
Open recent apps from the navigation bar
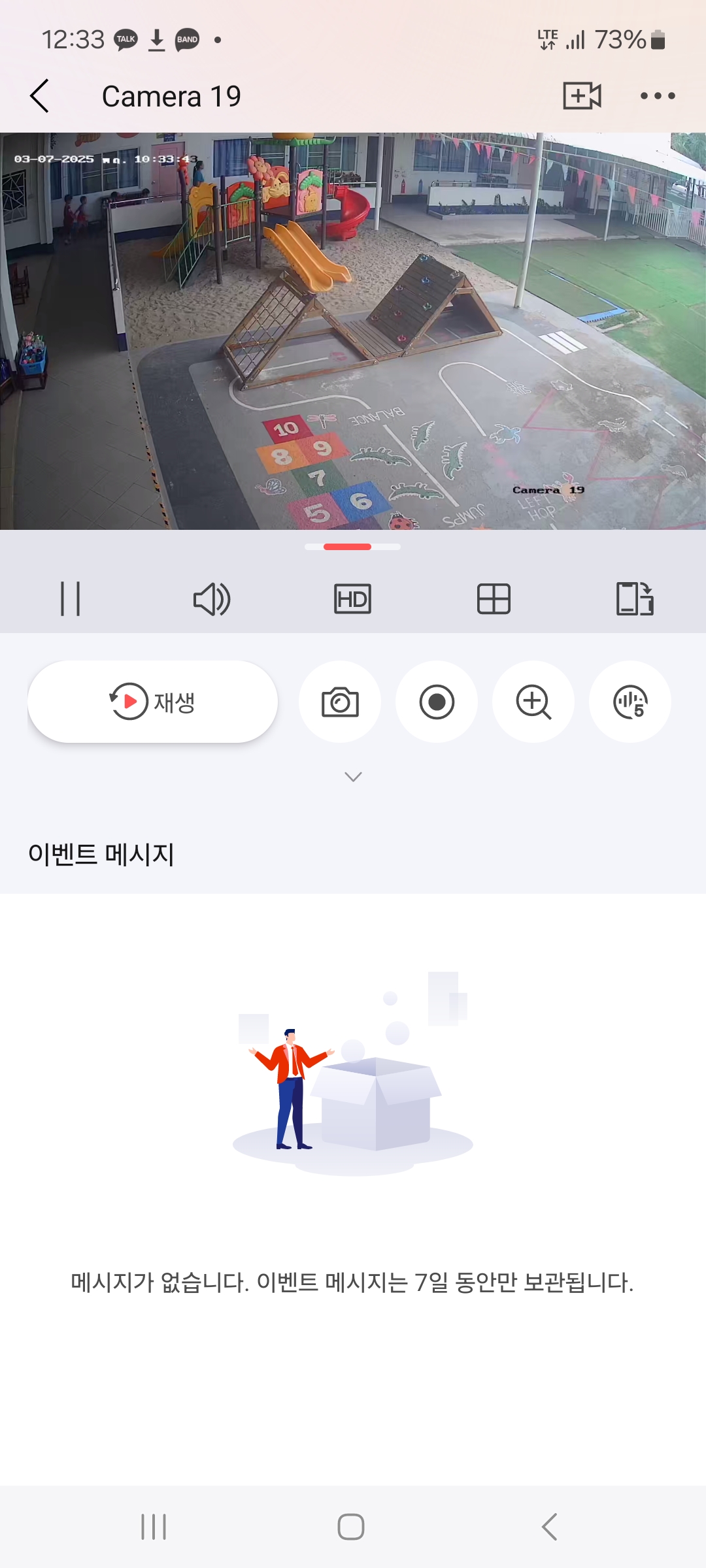[x=154, y=1527]
